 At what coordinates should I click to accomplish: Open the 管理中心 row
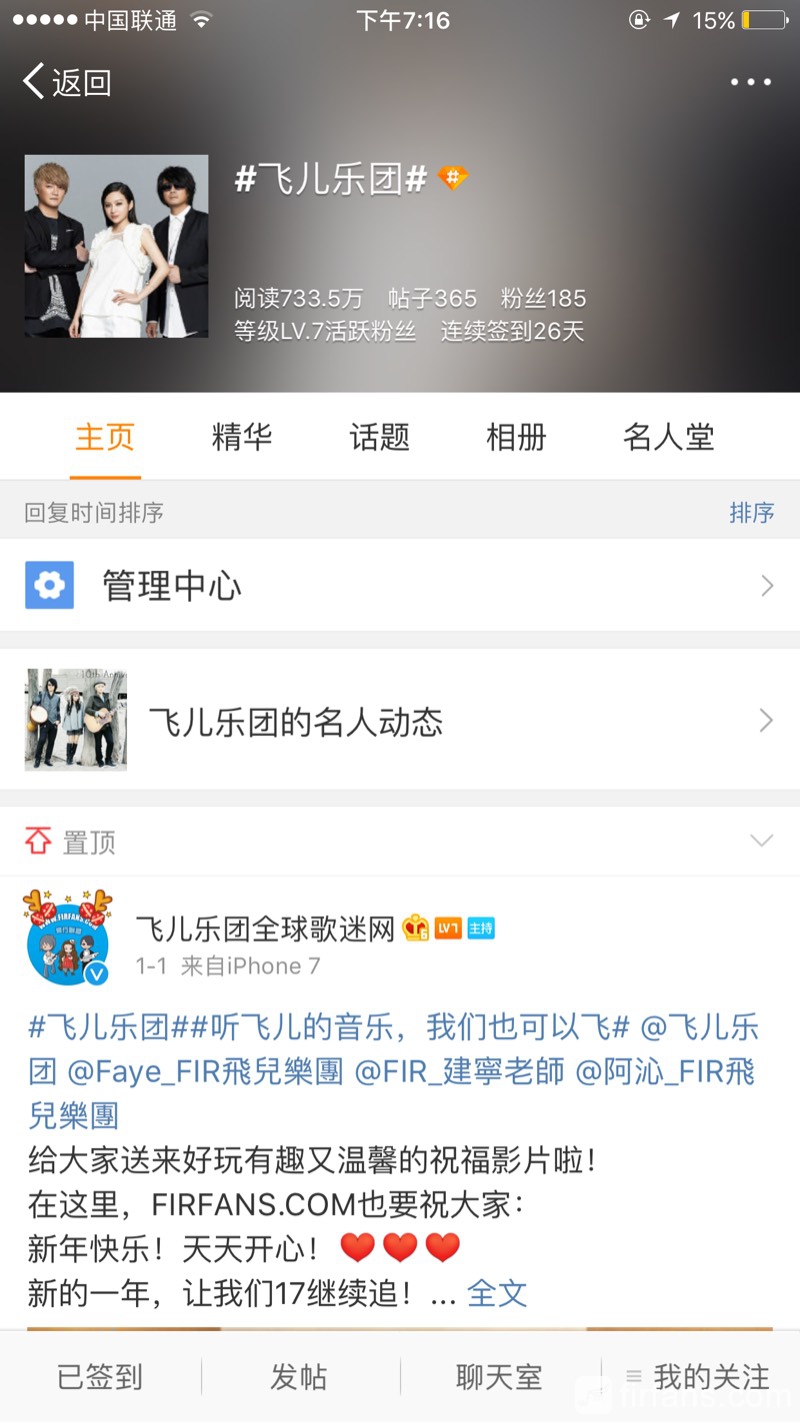click(400, 586)
